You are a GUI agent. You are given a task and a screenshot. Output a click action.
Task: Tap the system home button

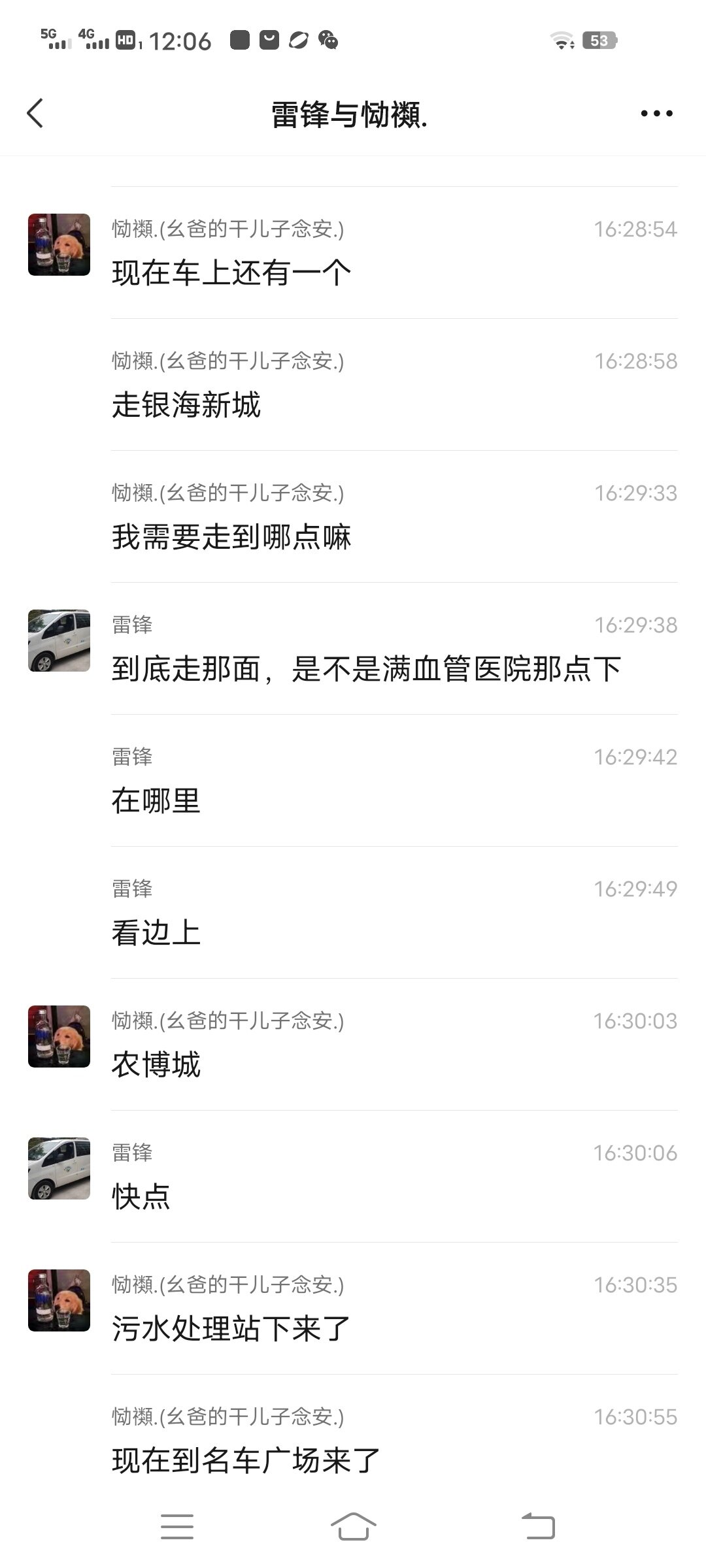click(353, 1527)
